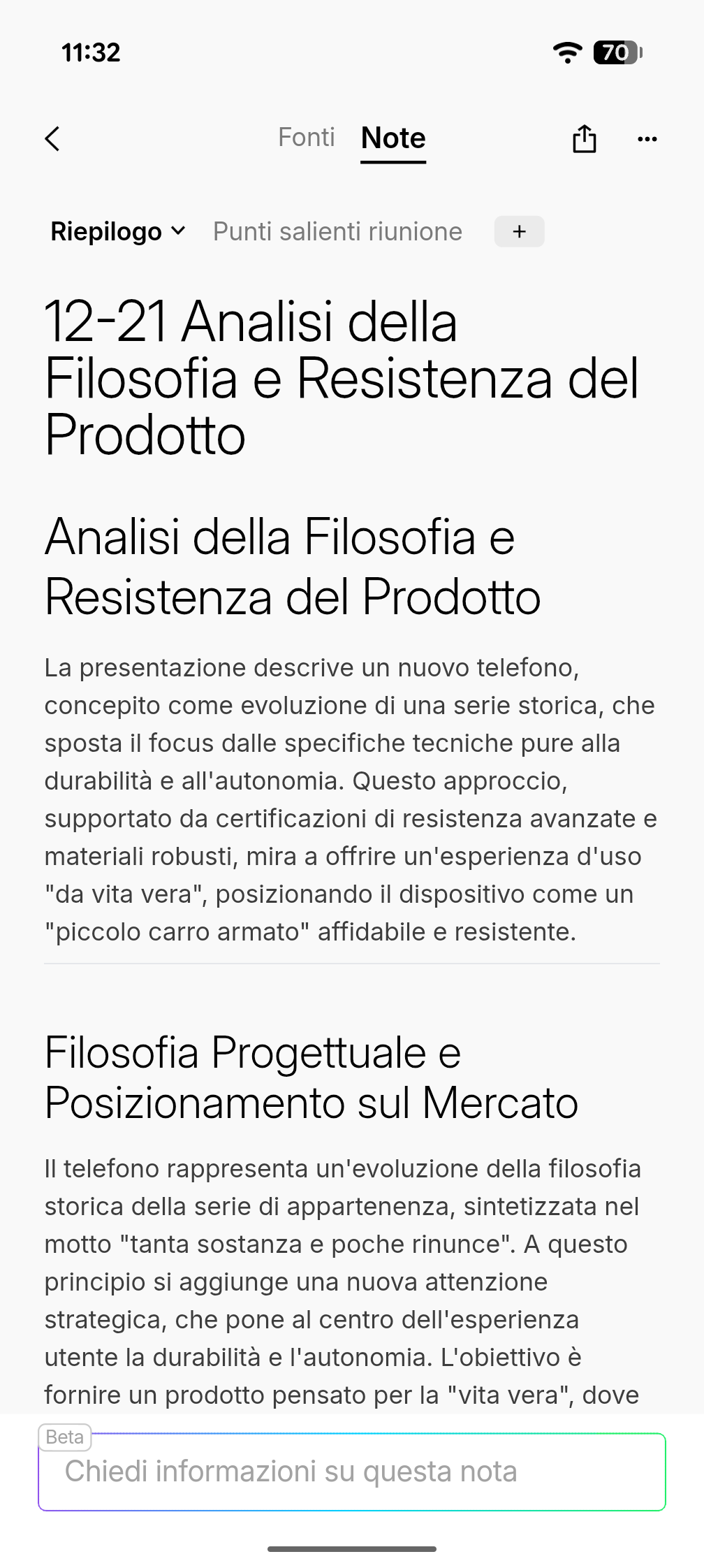
Task: Focus the Chiedi informazioni su questa nota field
Action: point(351,1472)
